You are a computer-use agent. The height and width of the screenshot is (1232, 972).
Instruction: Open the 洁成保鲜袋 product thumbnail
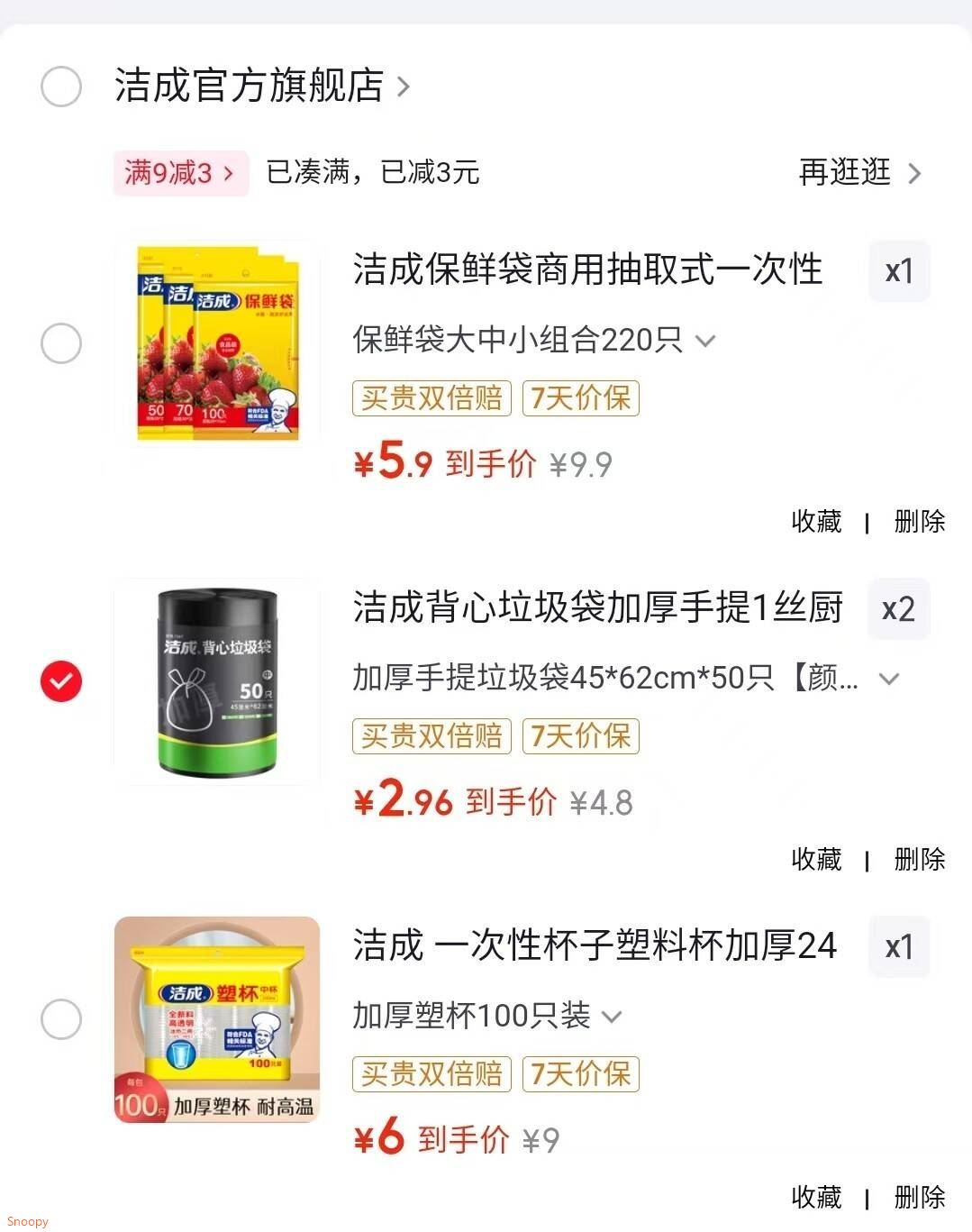coord(216,343)
